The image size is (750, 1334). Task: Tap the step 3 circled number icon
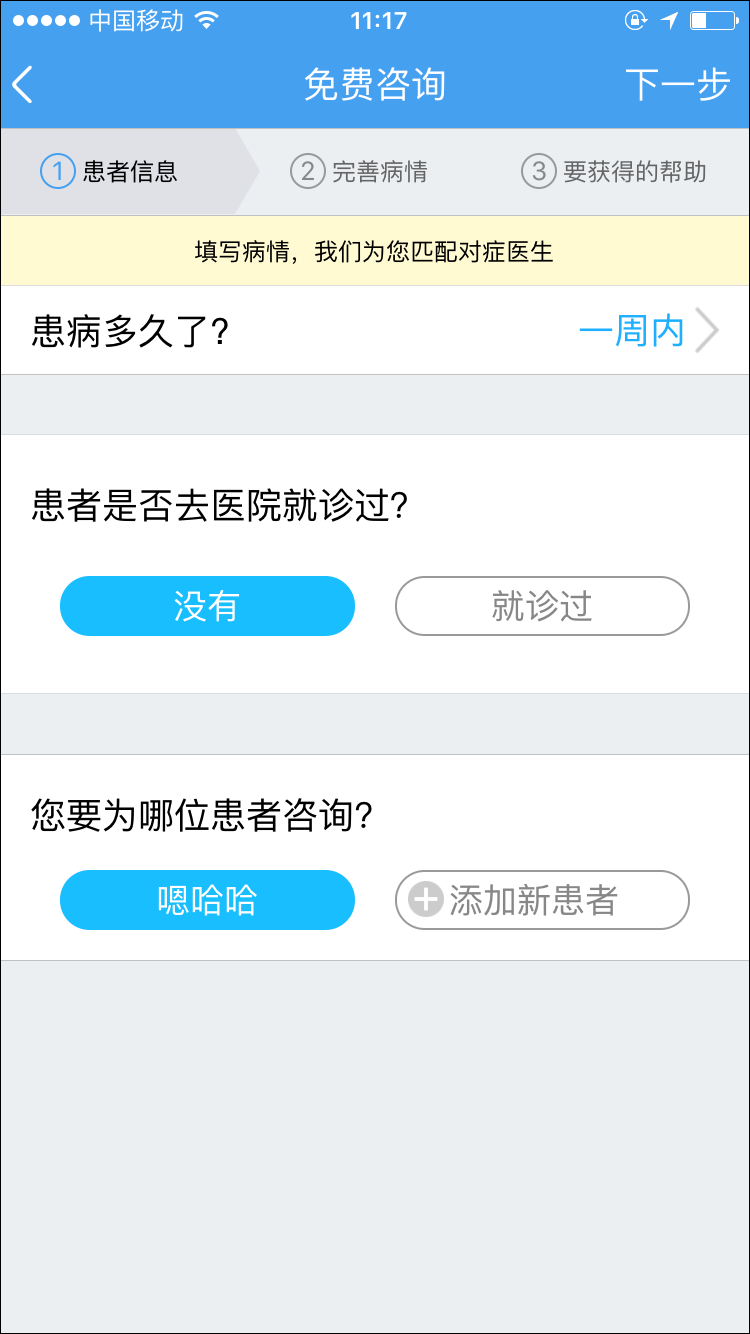tap(539, 171)
